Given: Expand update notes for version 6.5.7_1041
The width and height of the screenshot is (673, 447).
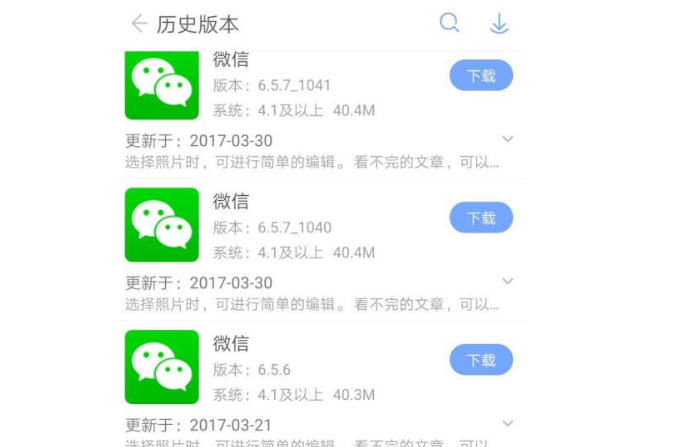Looking at the screenshot, I should [x=507, y=139].
